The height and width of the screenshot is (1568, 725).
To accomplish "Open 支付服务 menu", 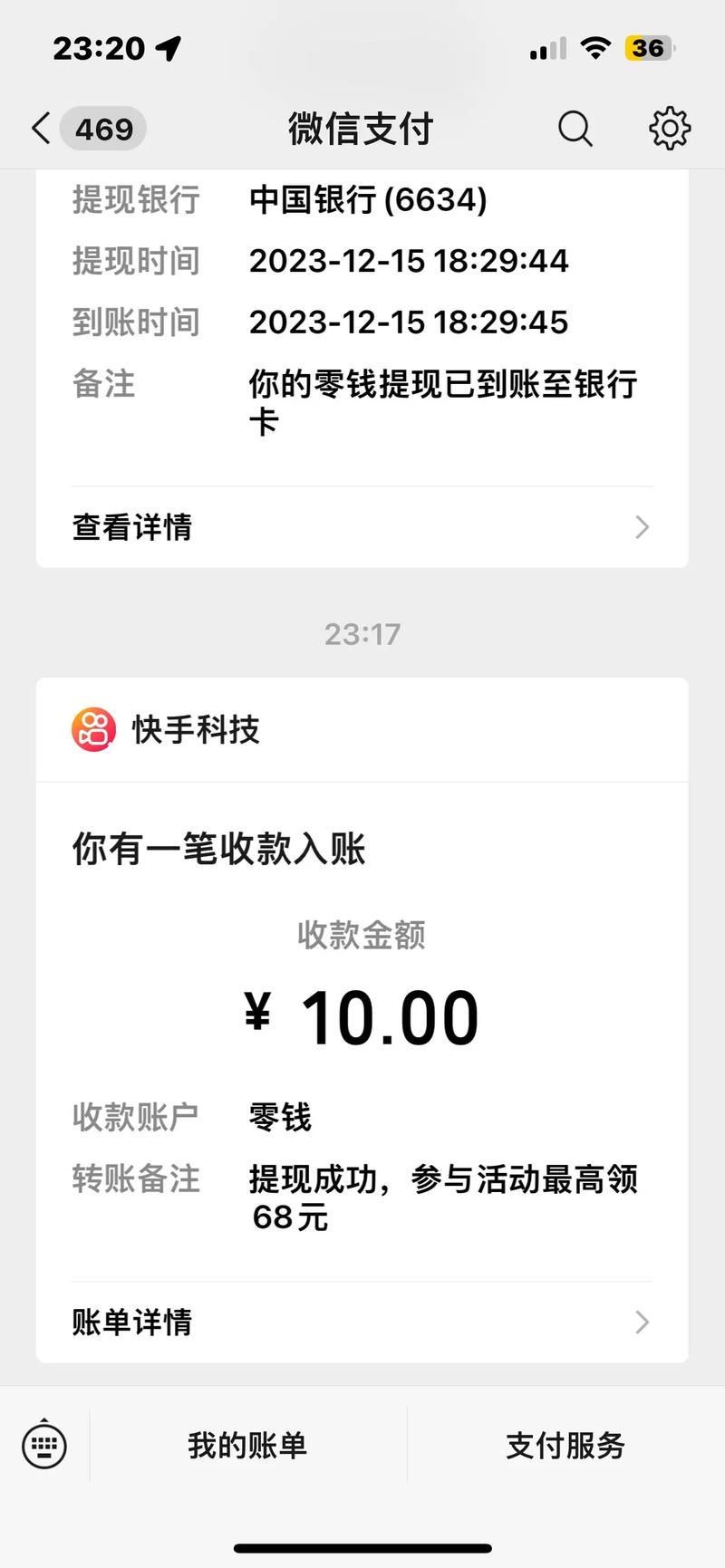I will pyautogui.click(x=565, y=1445).
